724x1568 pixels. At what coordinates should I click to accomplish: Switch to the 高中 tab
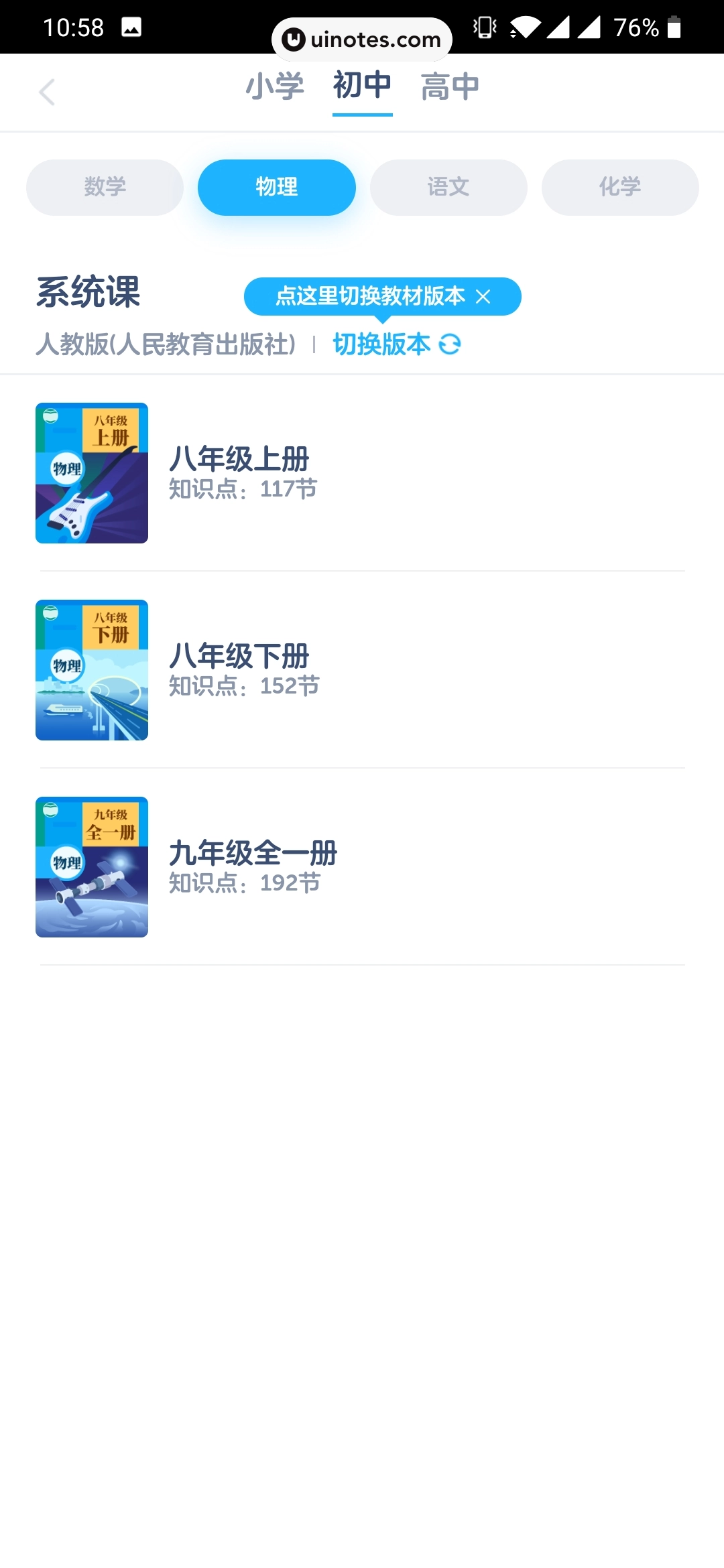pyautogui.click(x=450, y=87)
